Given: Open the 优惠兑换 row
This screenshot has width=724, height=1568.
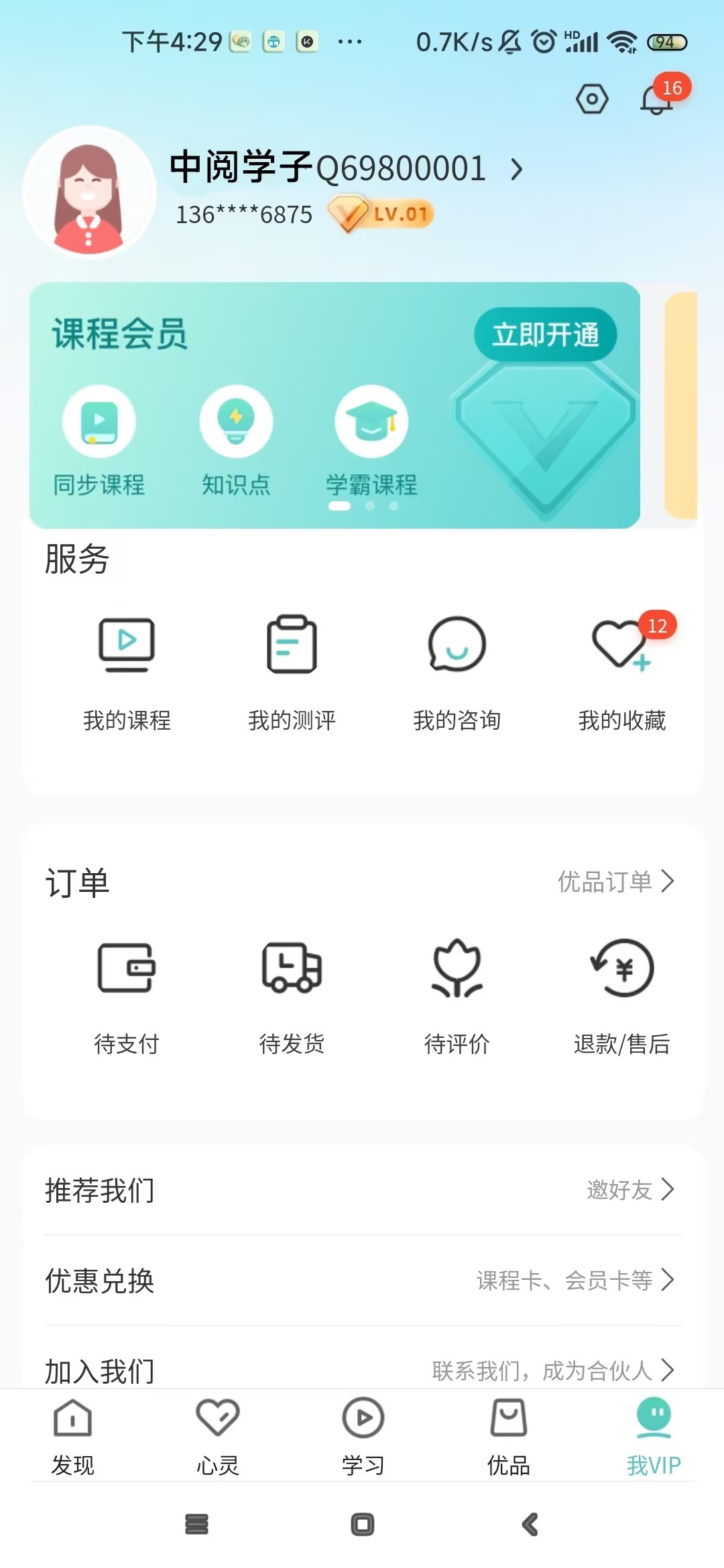Looking at the screenshot, I should [362, 1281].
